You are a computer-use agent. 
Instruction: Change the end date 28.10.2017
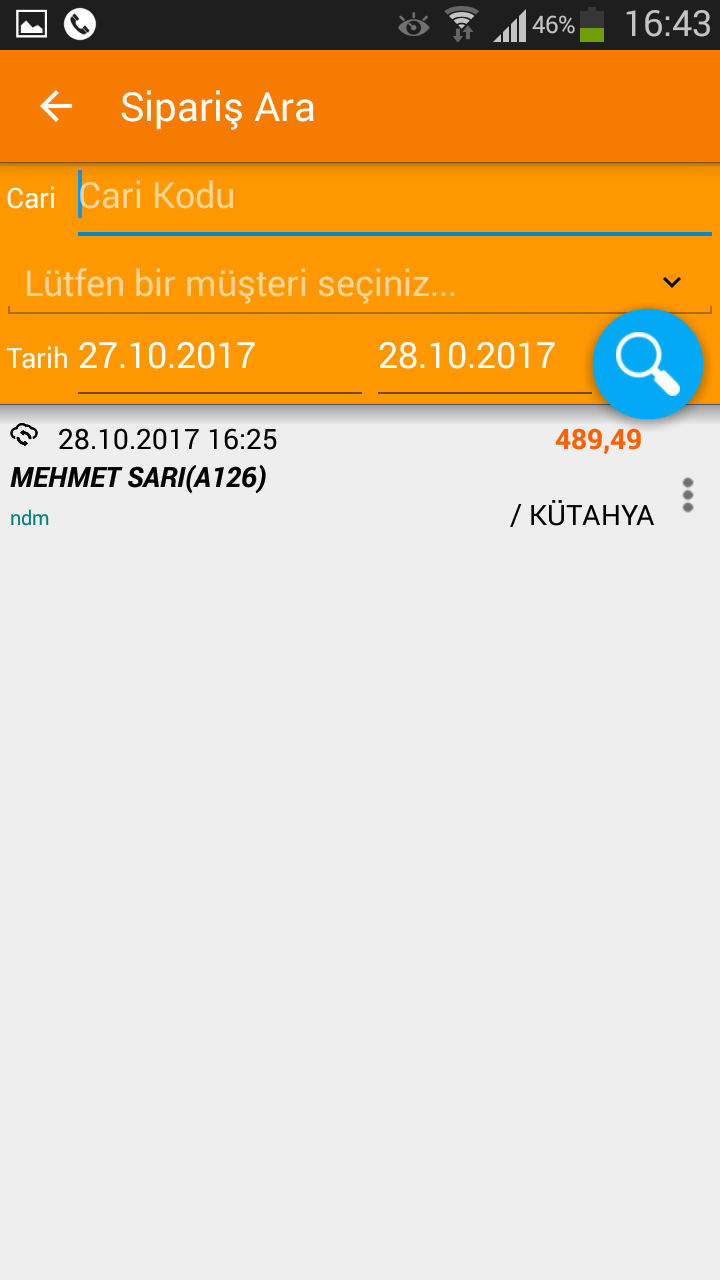[x=485, y=357]
